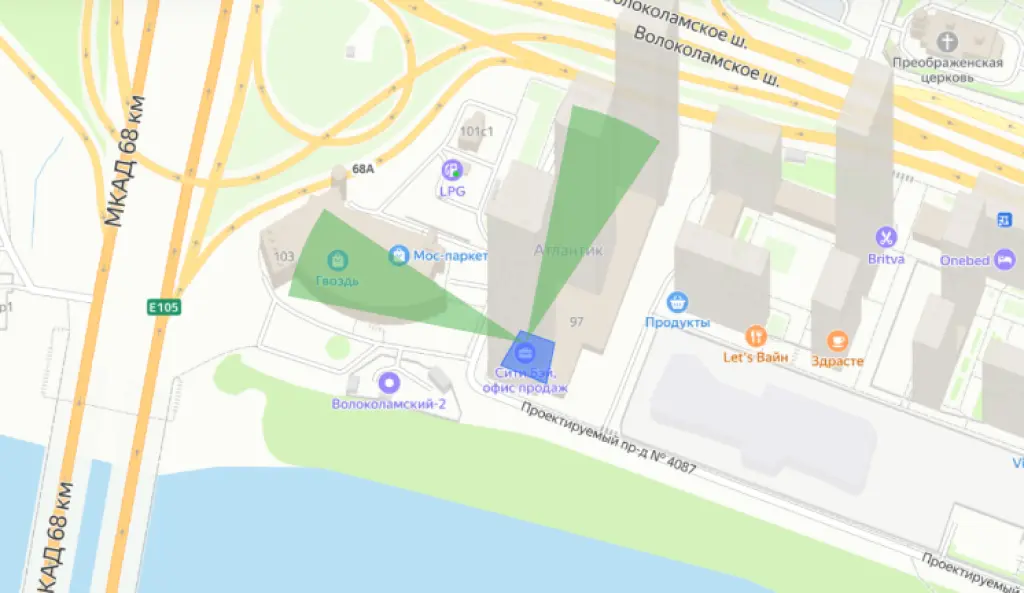Open the Волоколамский-2 place marker

(388, 381)
